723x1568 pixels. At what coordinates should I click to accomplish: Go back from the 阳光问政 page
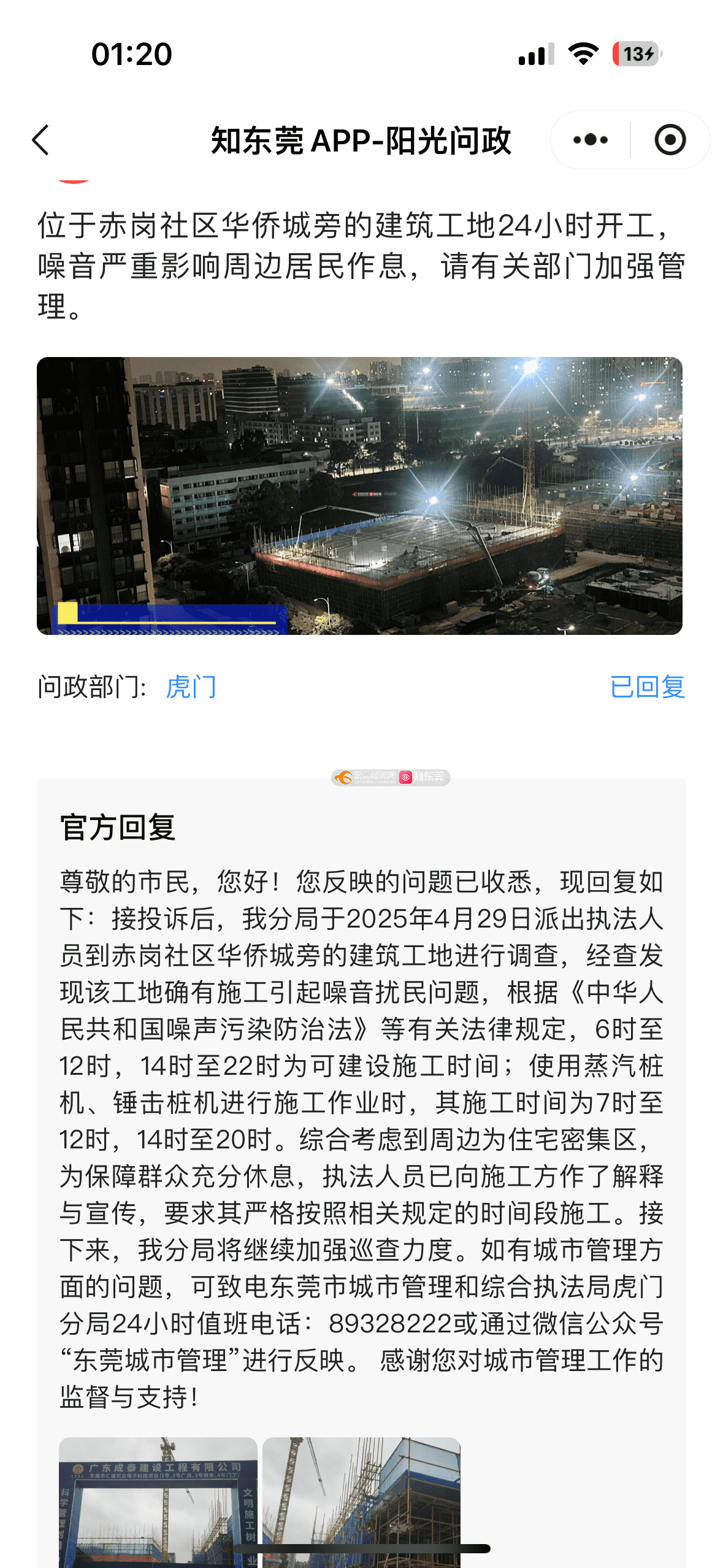point(40,140)
